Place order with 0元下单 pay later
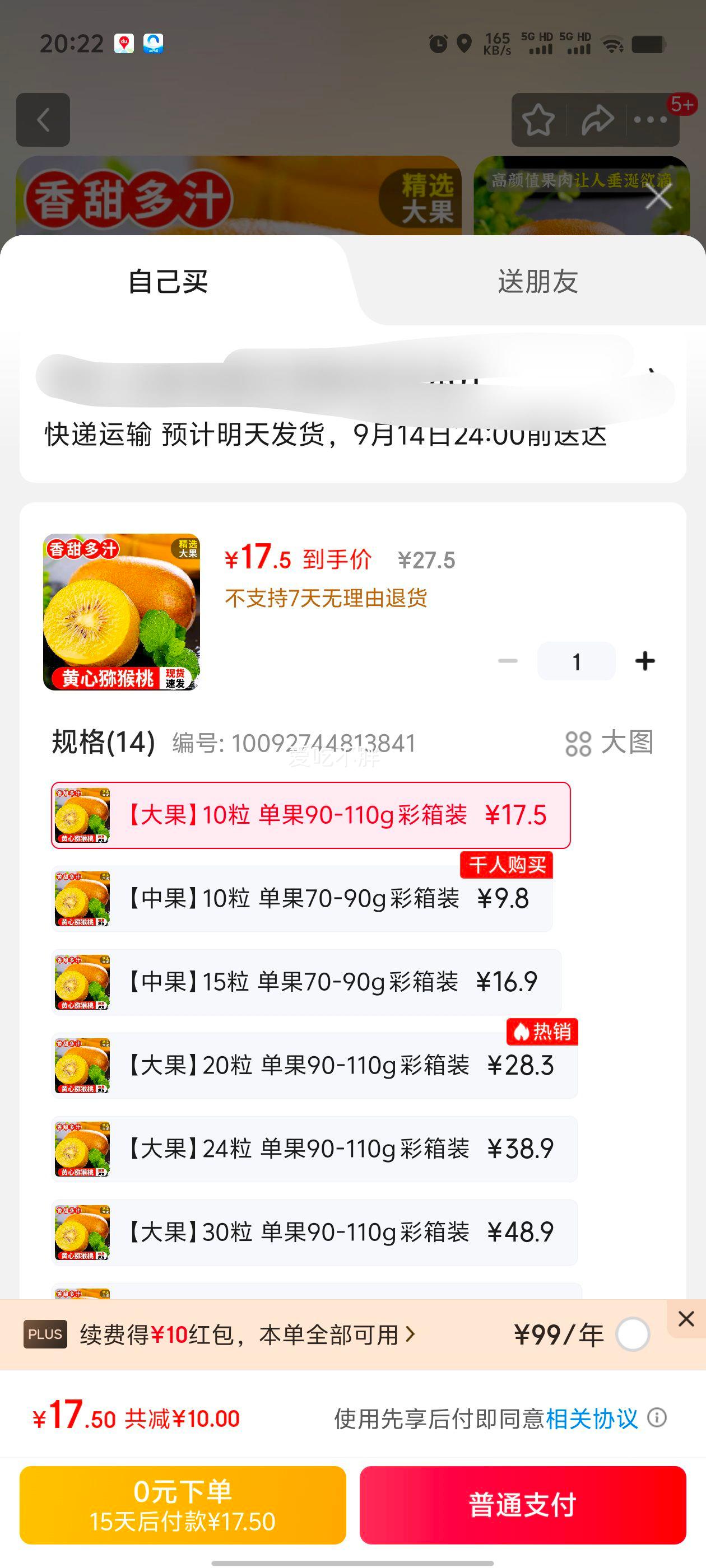Screen dimensions: 706x1568 click(183, 1505)
